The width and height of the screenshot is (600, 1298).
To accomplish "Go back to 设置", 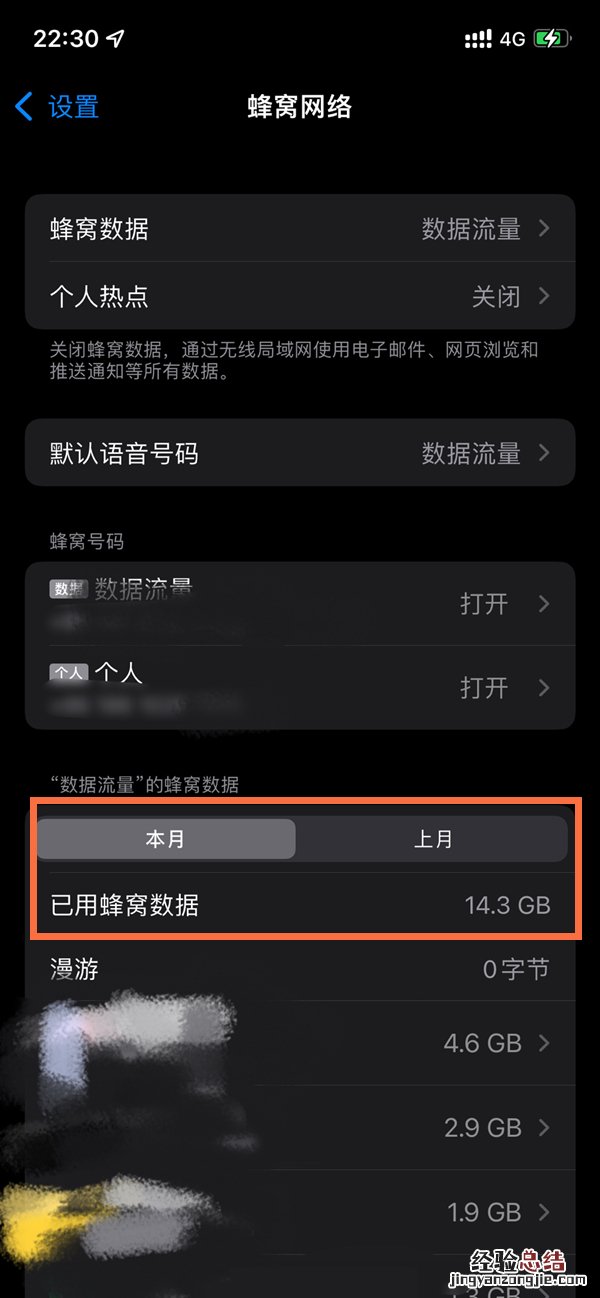I will 58,107.
